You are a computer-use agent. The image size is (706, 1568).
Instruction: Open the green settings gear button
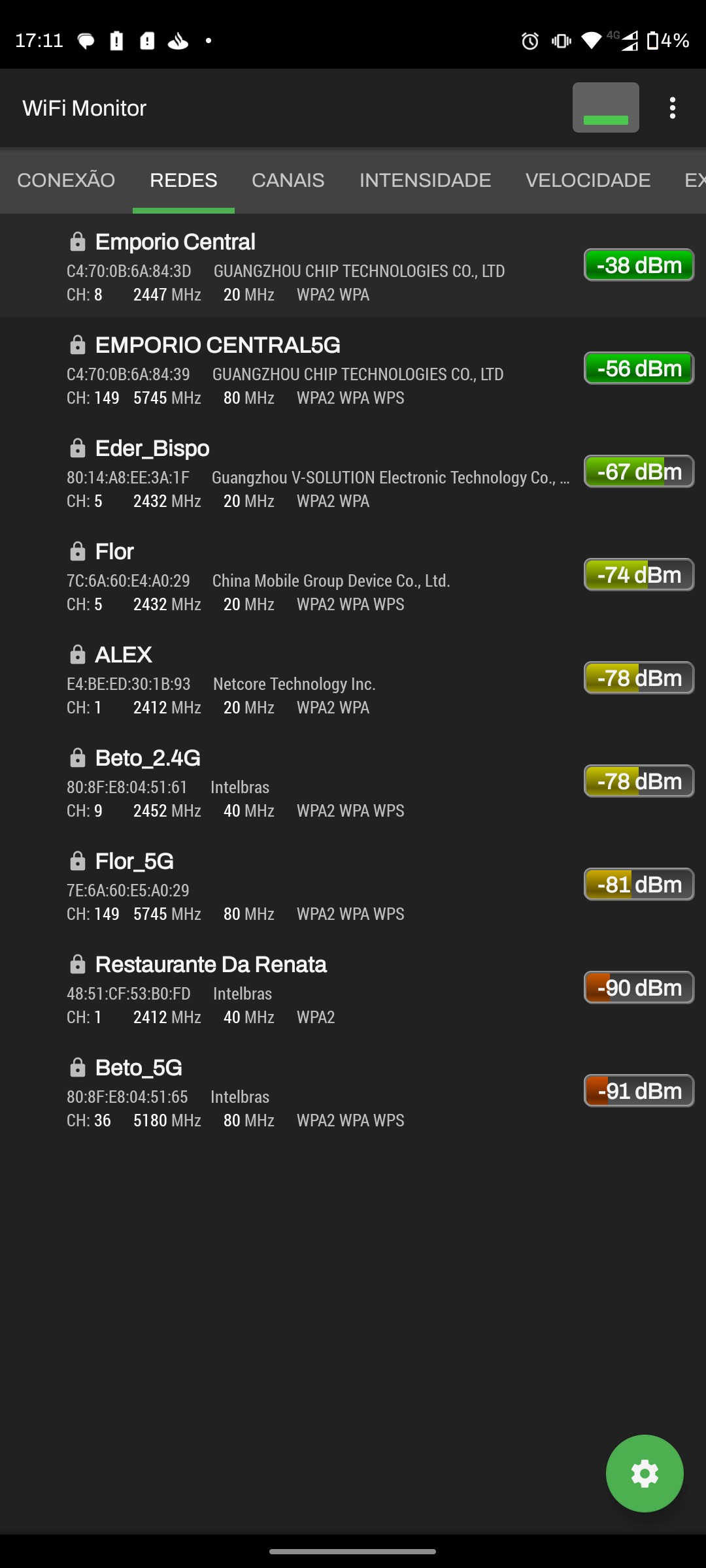tap(645, 1473)
